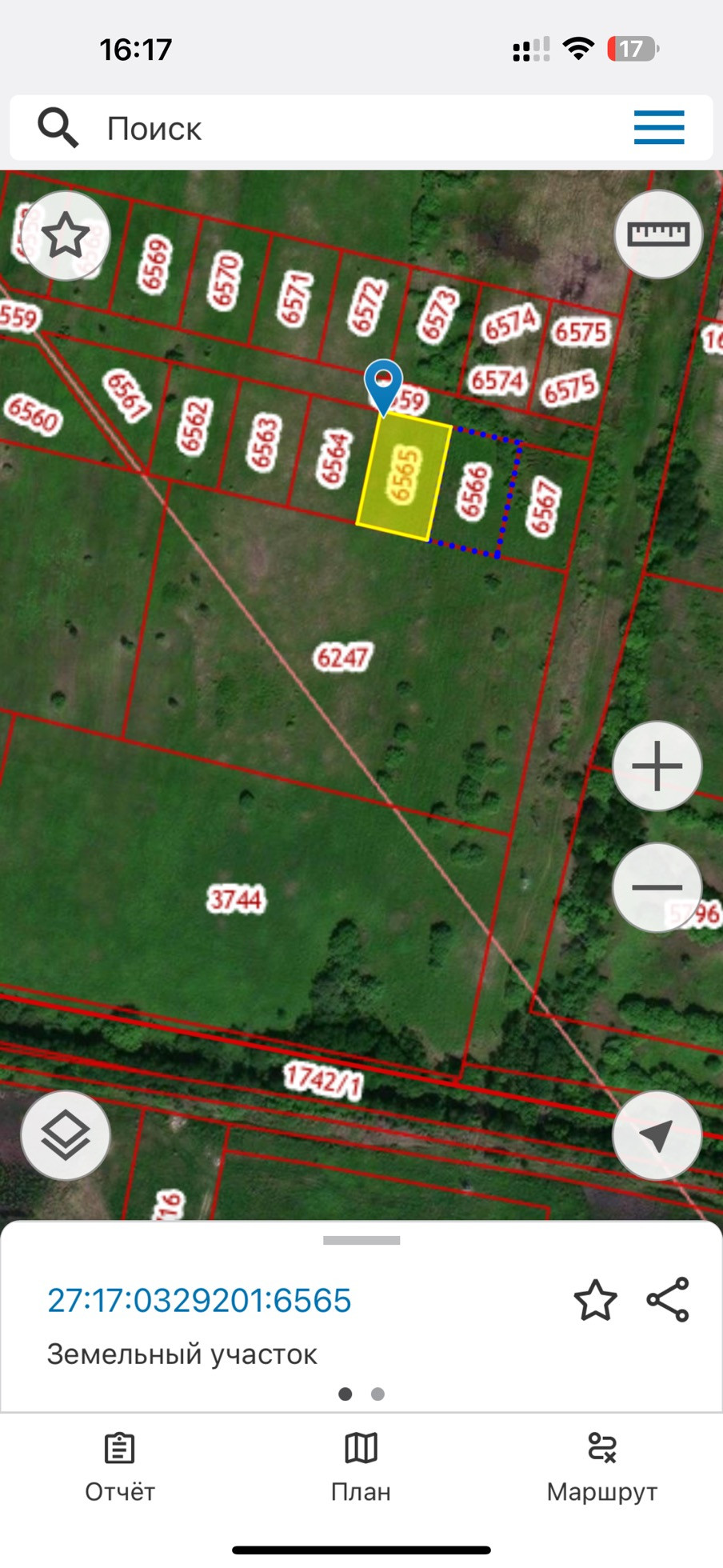Zoom in on the map
This screenshot has height=1568, width=723.
[x=657, y=766]
